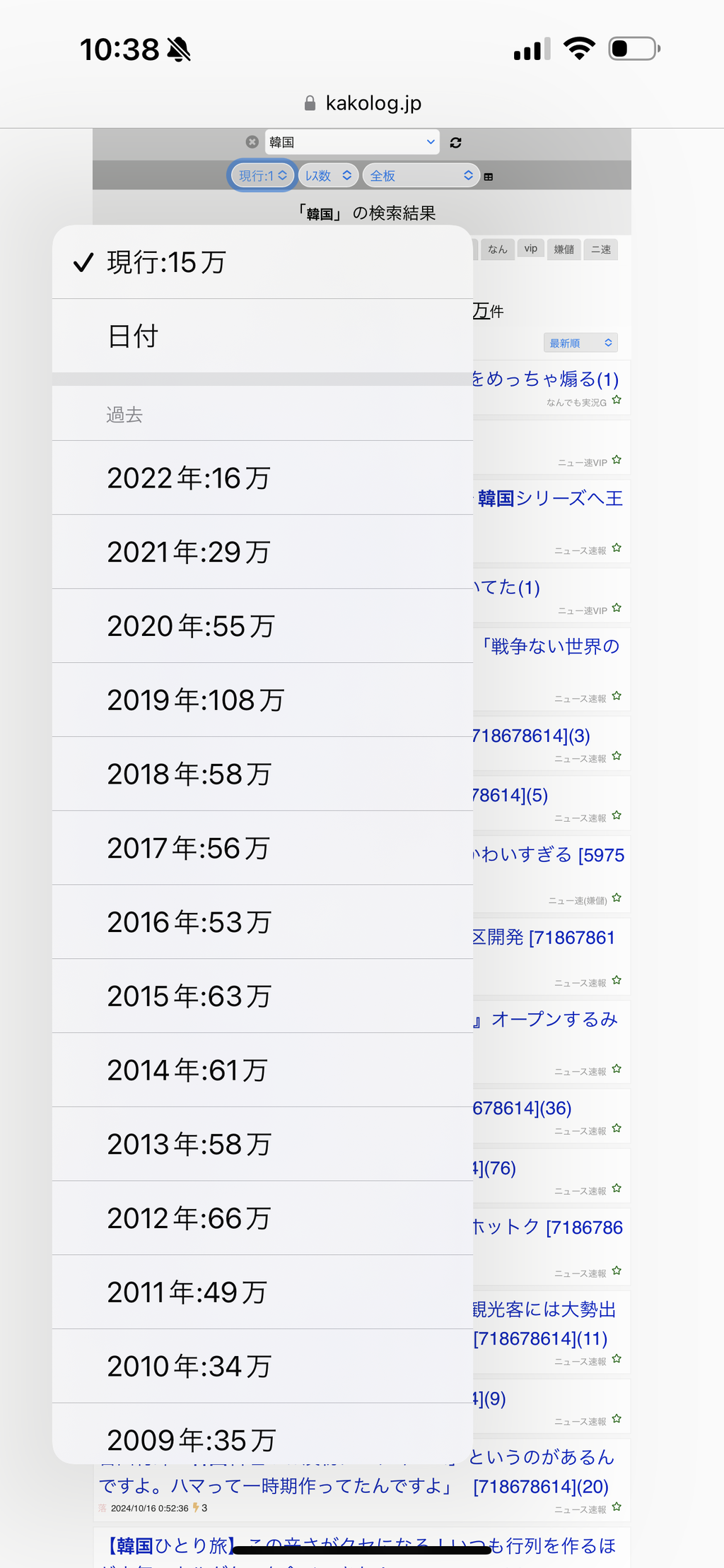Open the レス数 dropdown
Screen dimensions: 724x1568
328,176
